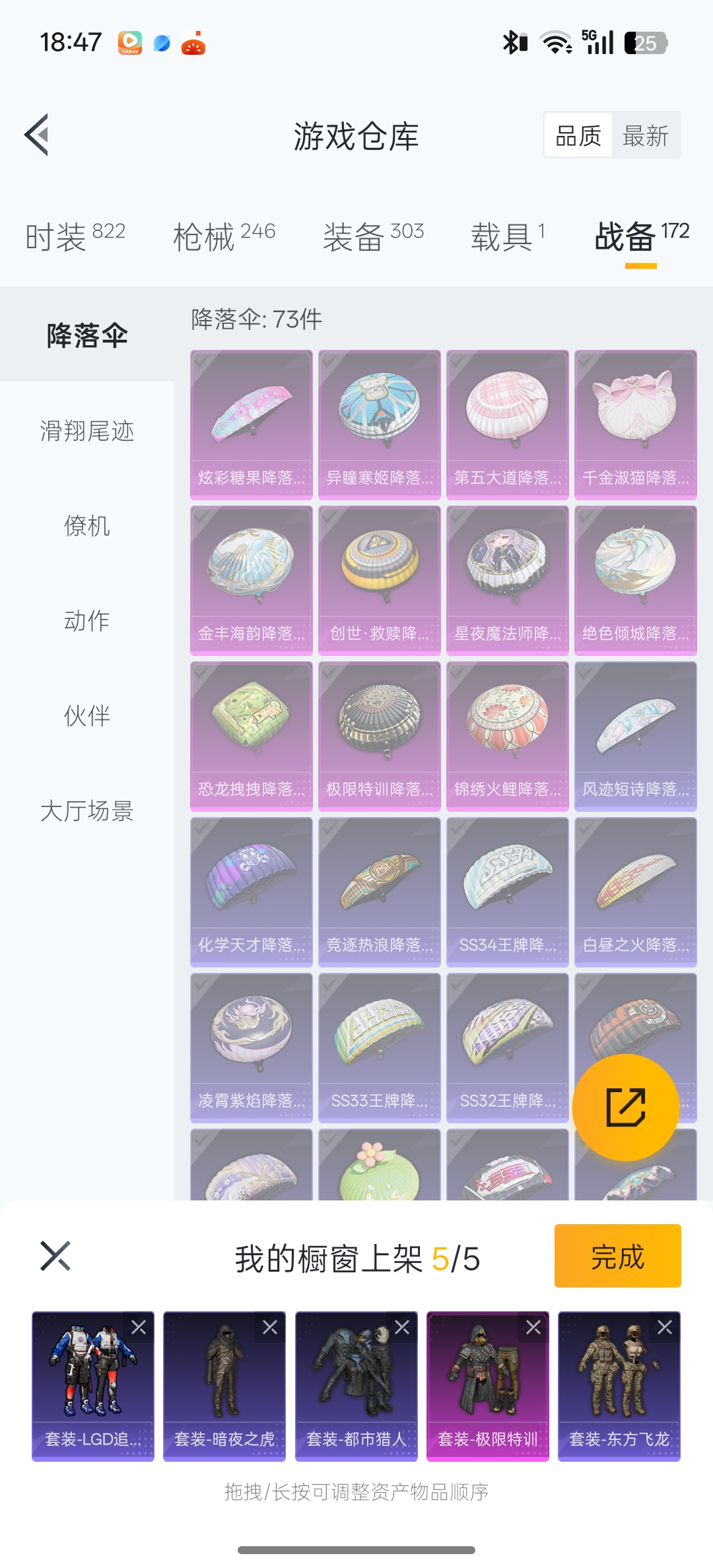Select the 炫彩糖果降落伞 item

point(251,424)
